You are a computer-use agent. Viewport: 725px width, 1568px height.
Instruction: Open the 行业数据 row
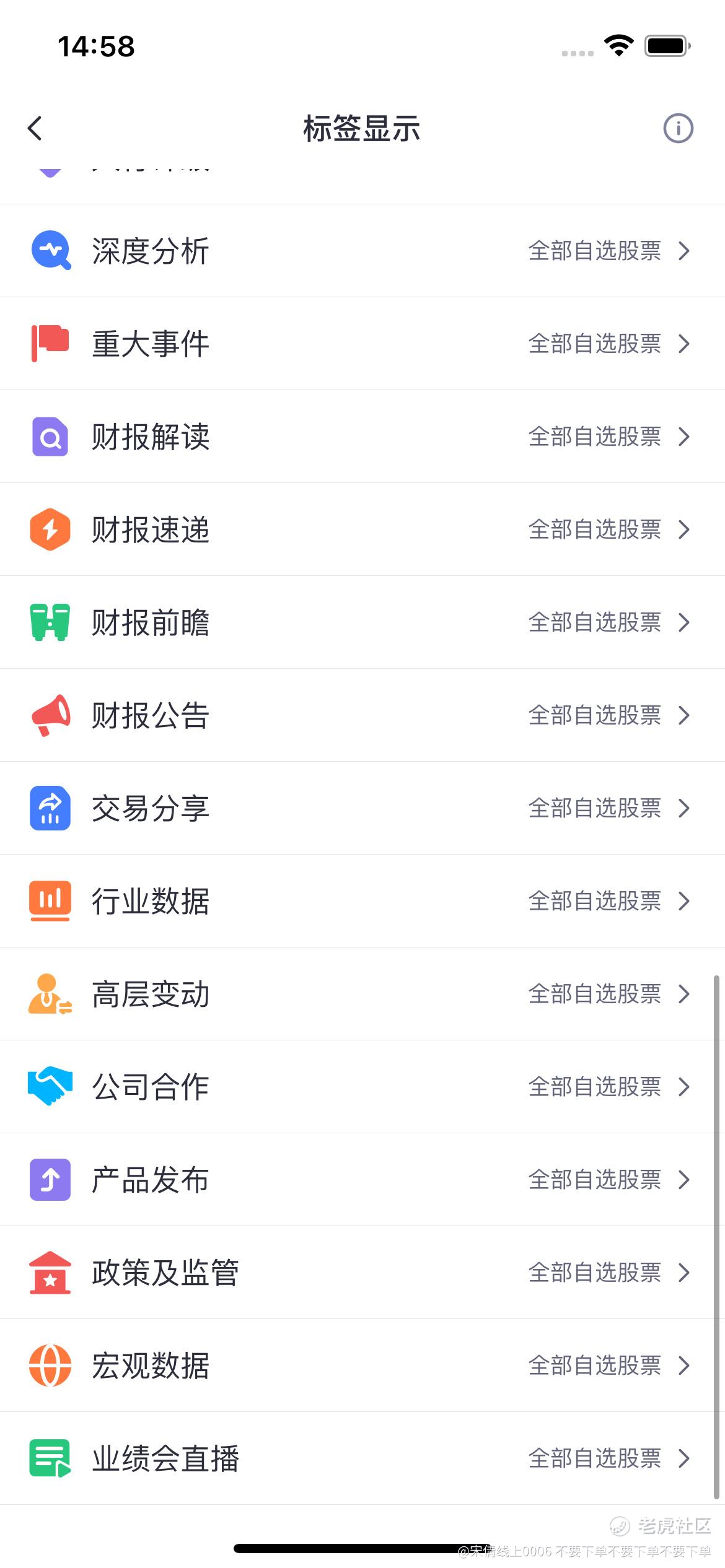tap(362, 901)
